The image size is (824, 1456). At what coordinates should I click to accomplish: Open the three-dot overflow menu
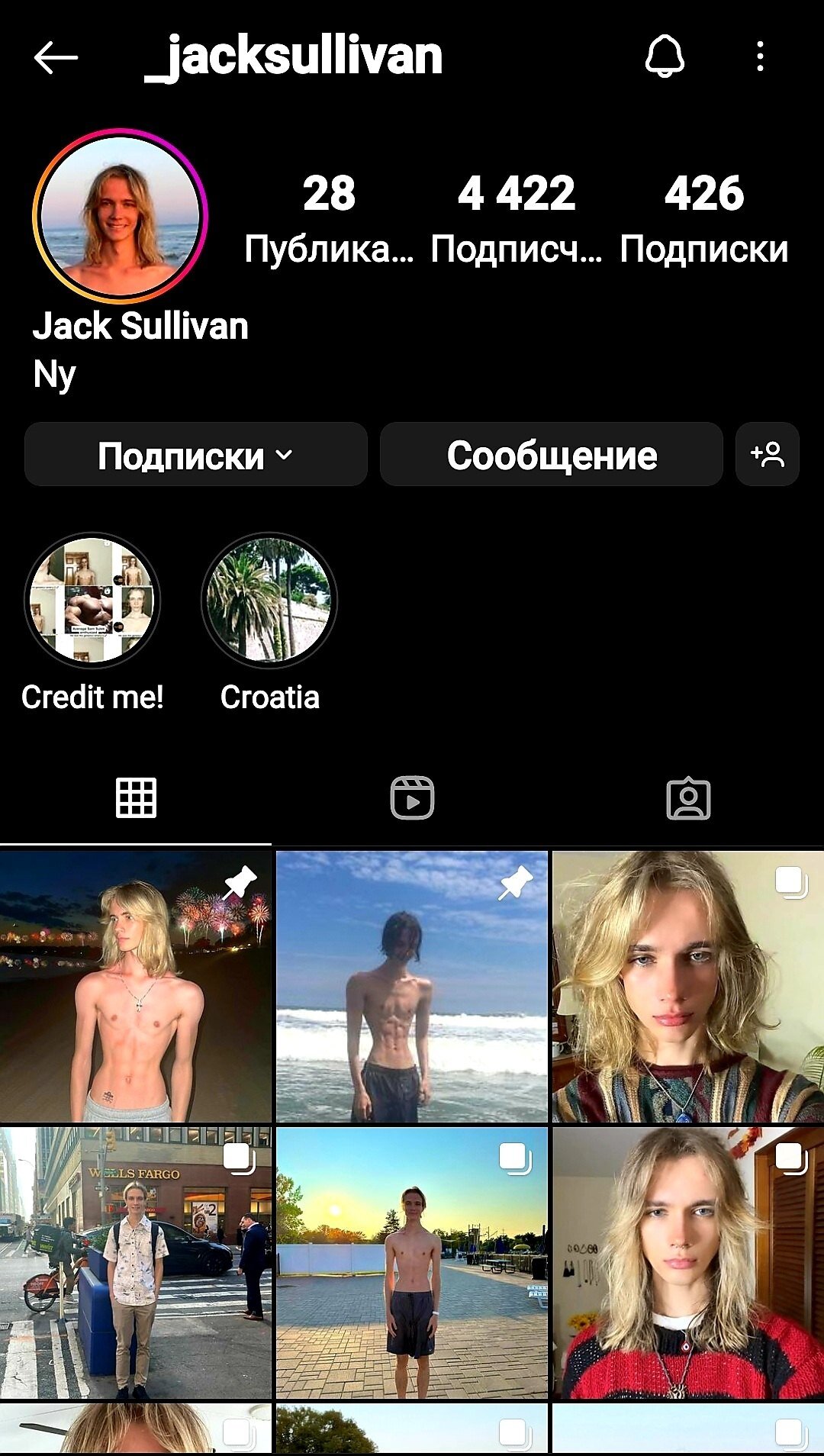coord(760,56)
